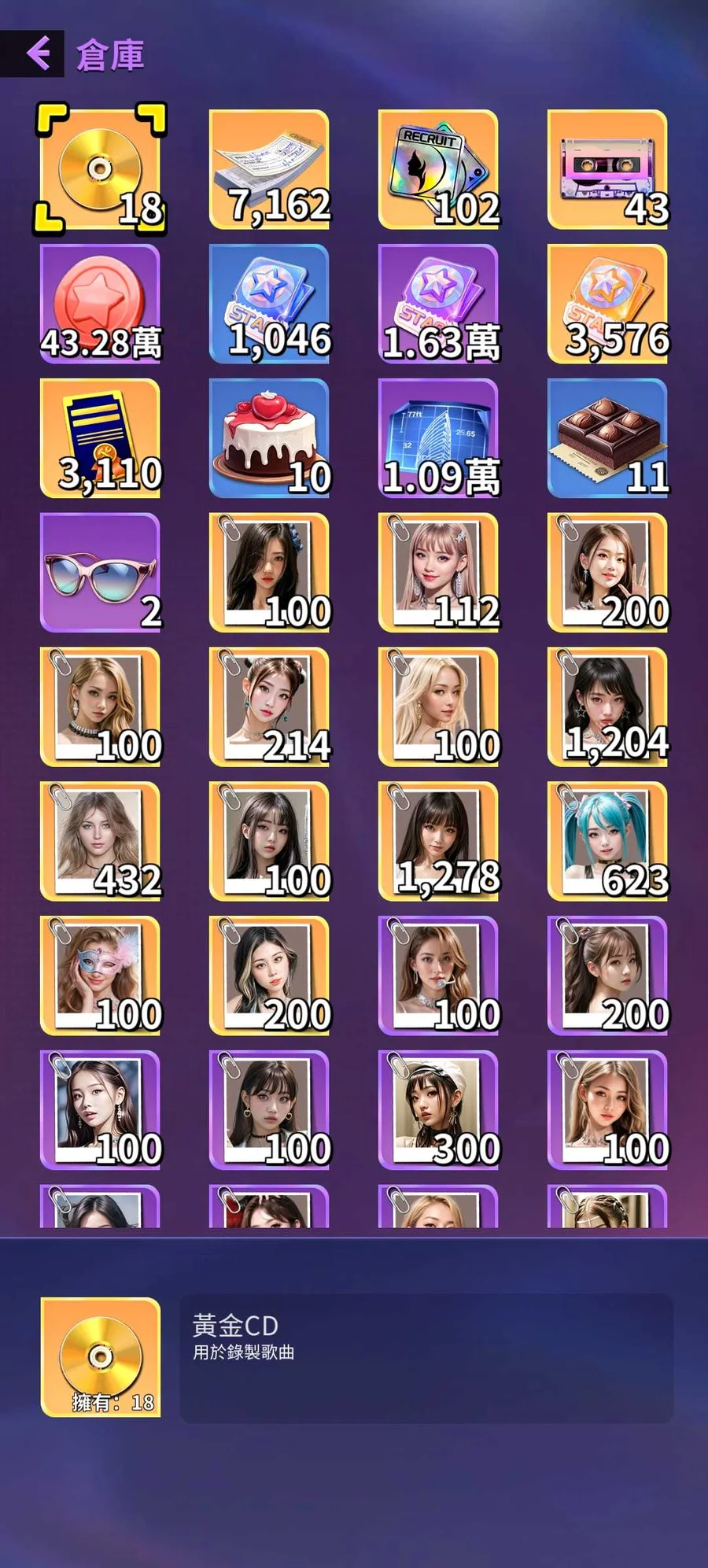The width and height of the screenshot is (708, 1568).
Task: Open the photo card with count 300
Action: 438,1110
